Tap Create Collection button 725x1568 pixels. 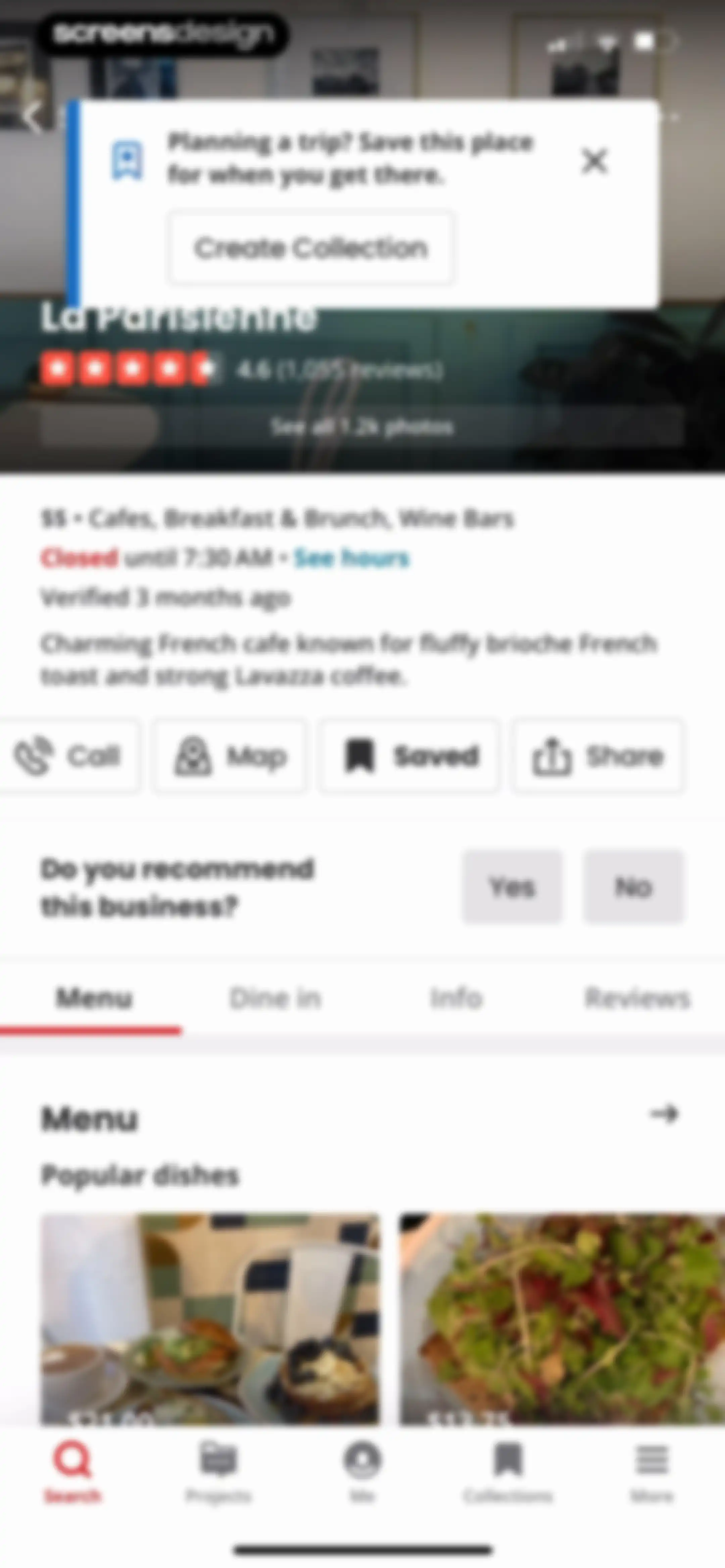coord(311,248)
